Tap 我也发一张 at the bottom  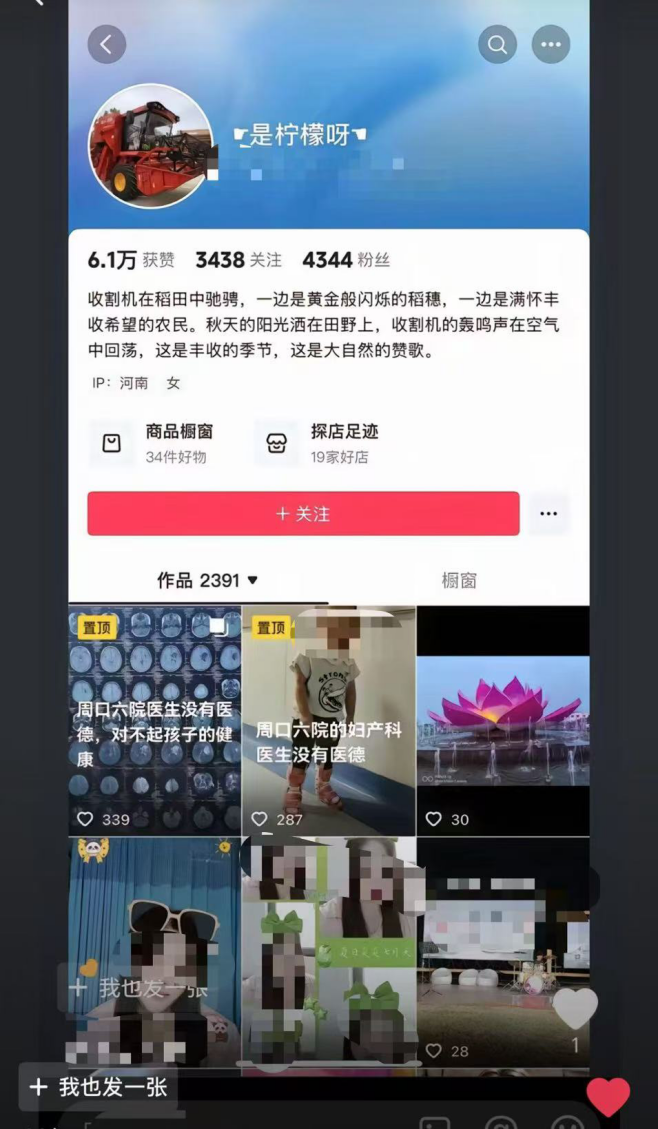tap(99, 1087)
